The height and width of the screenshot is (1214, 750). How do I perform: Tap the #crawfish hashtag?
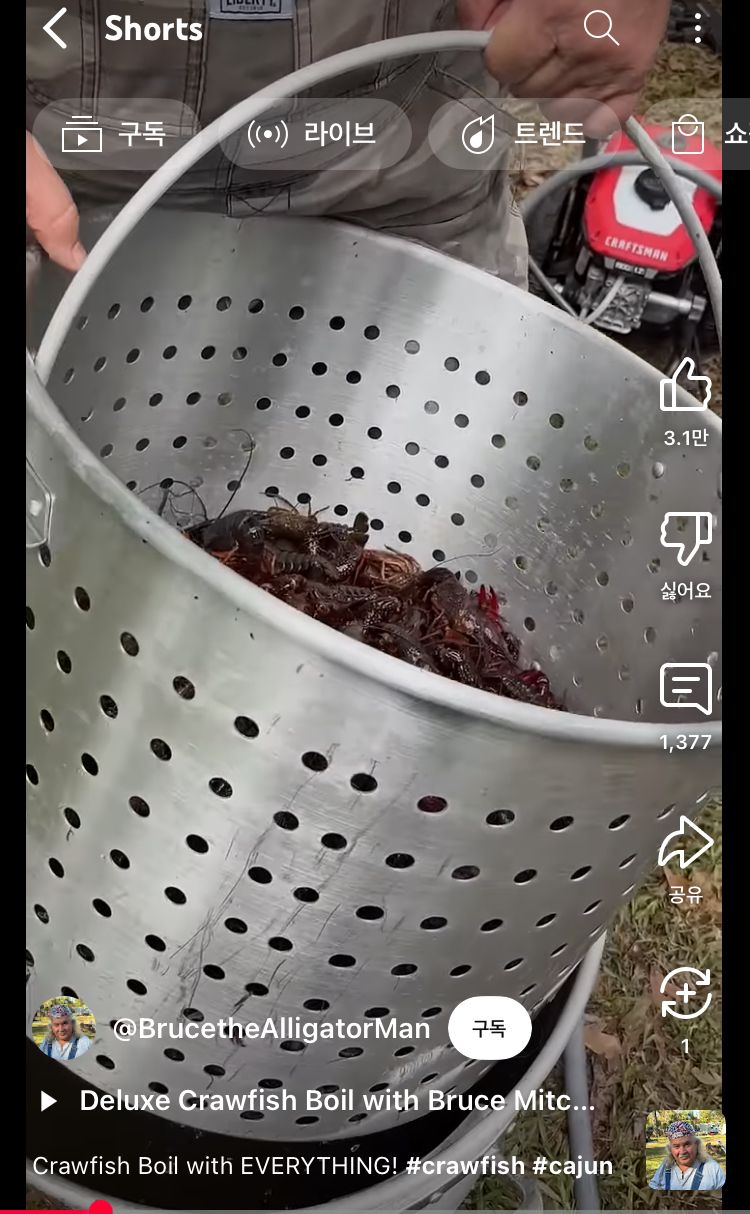[x=465, y=1166]
